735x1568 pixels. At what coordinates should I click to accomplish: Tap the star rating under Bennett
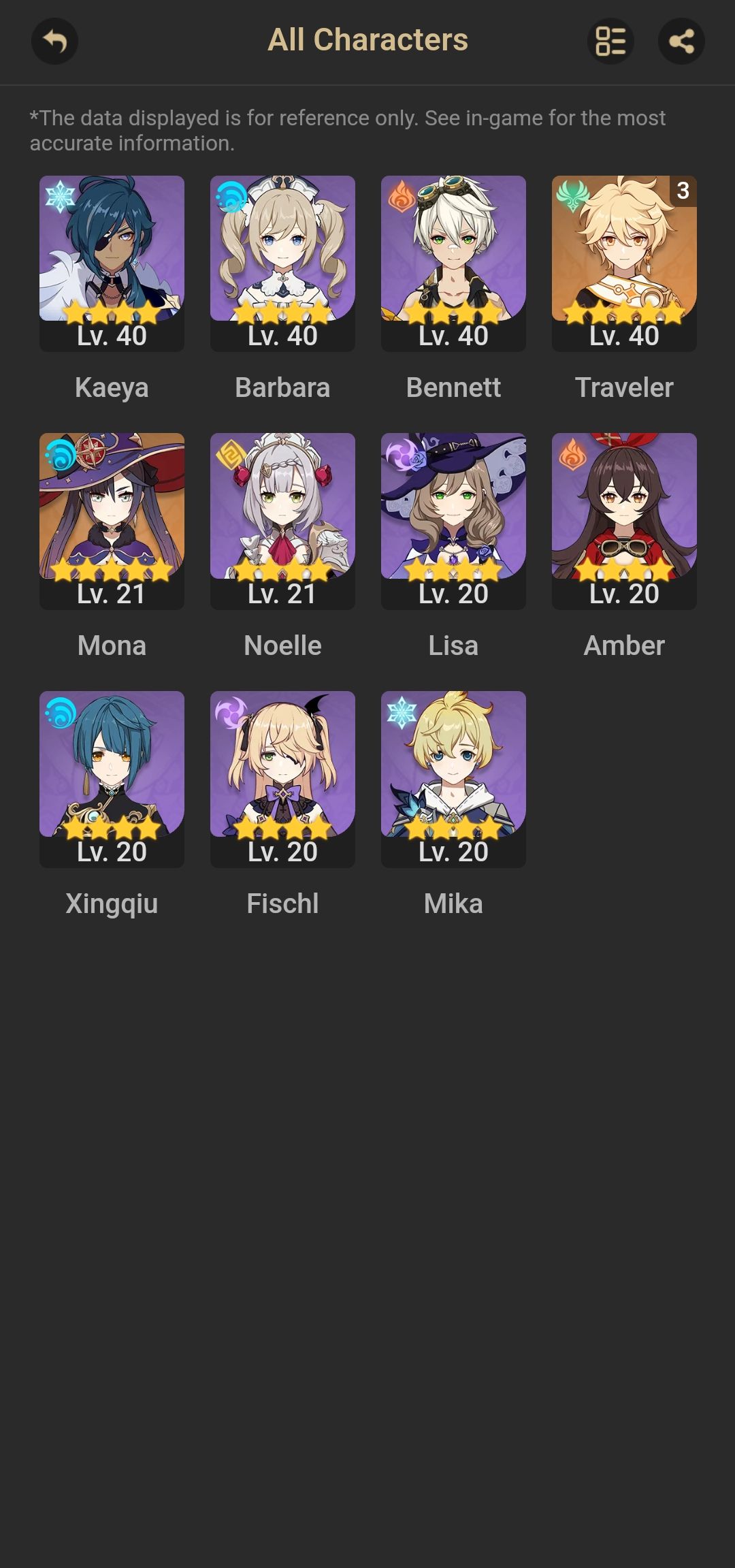(453, 315)
